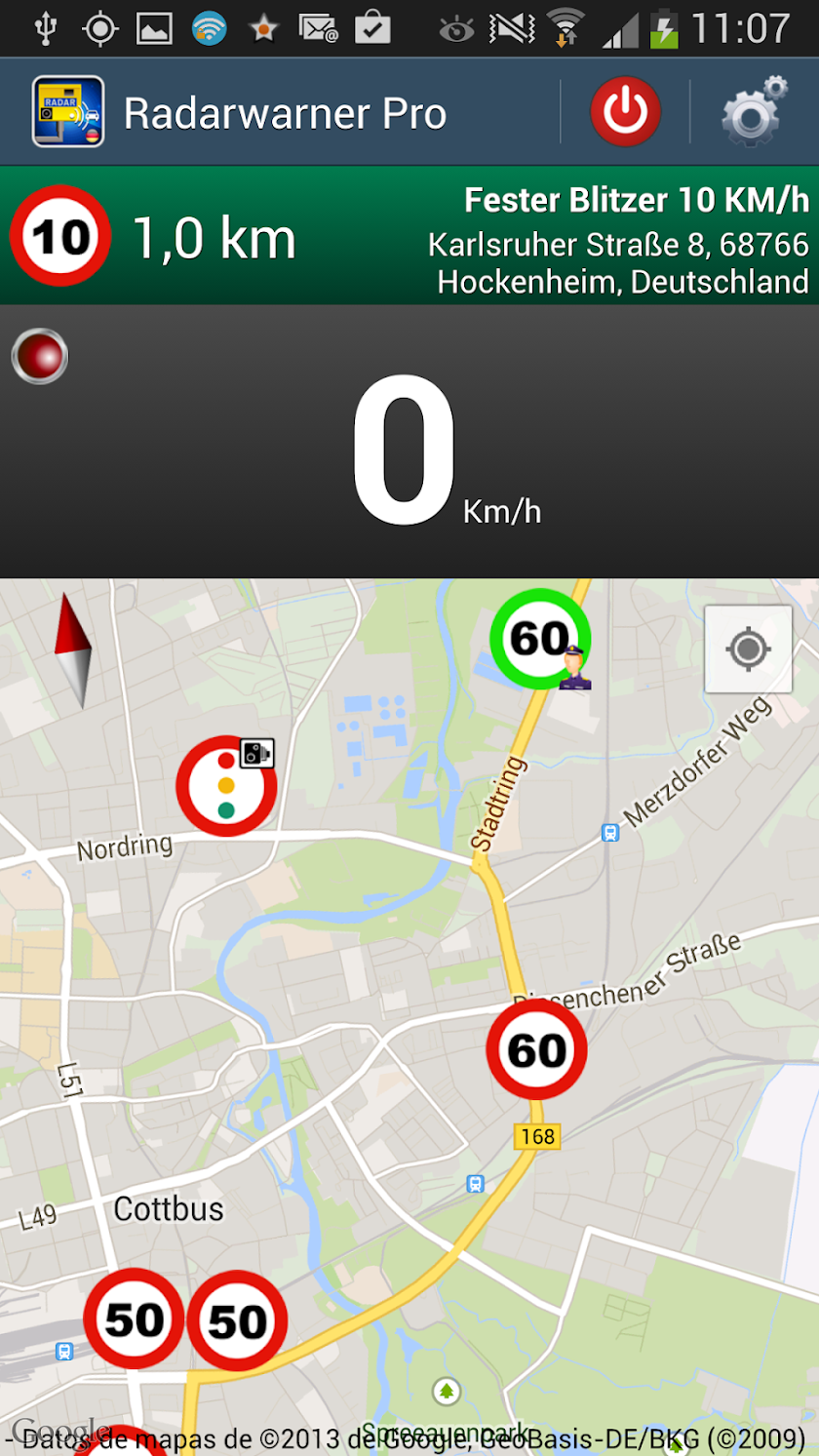Select the left 50 marker near Cottbus

tap(134, 1319)
